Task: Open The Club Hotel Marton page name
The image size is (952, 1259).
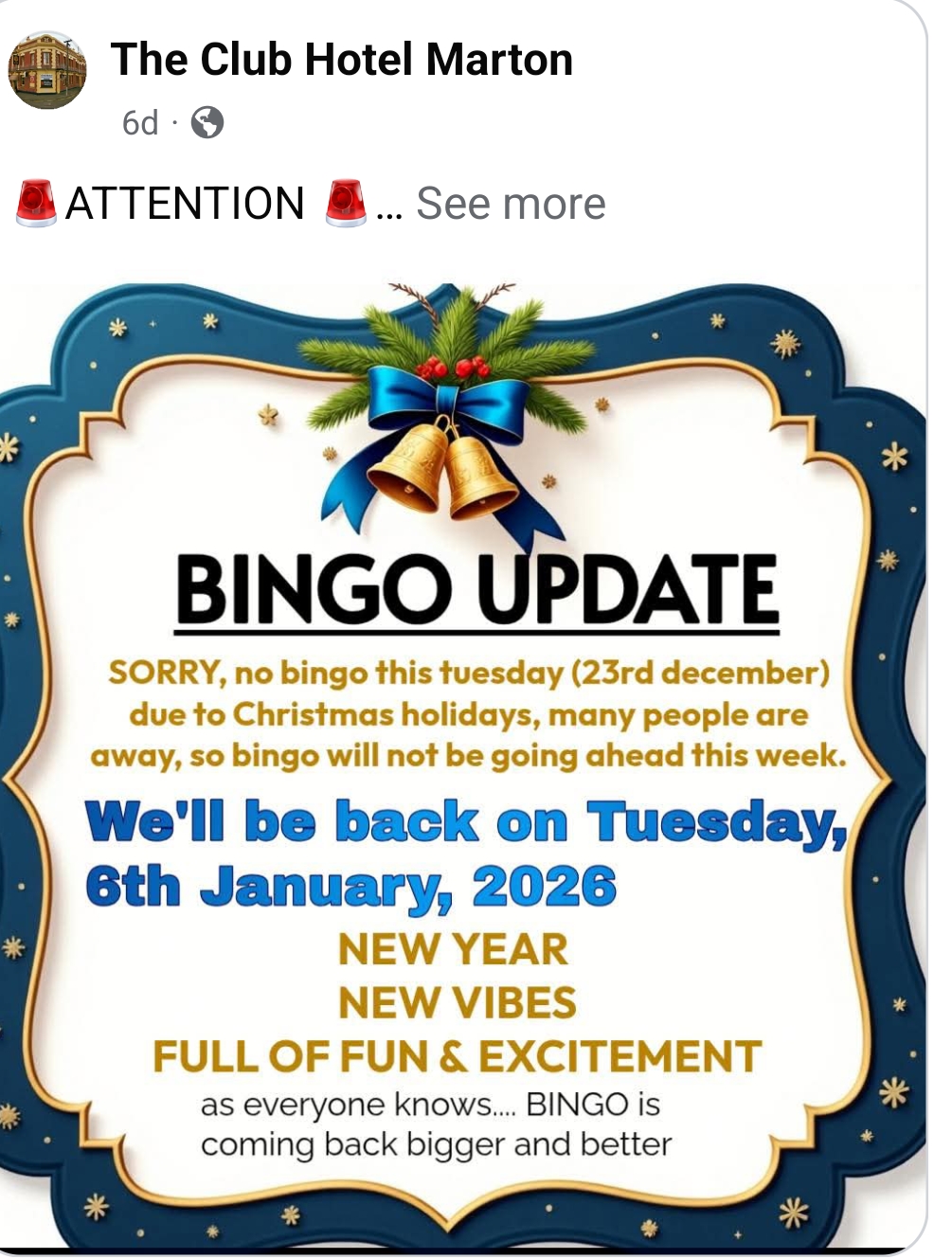Action: (x=341, y=60)
